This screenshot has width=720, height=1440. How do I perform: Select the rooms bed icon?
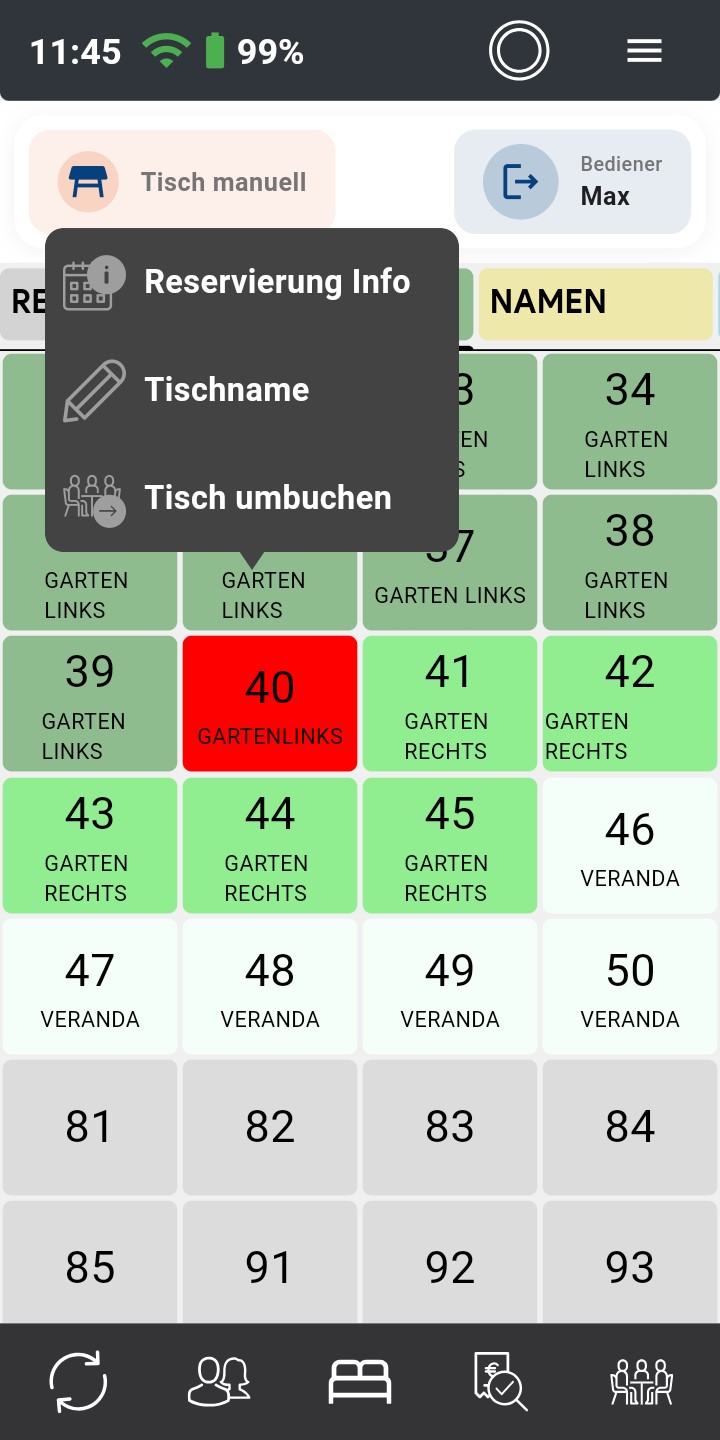tap(359, 1381)
